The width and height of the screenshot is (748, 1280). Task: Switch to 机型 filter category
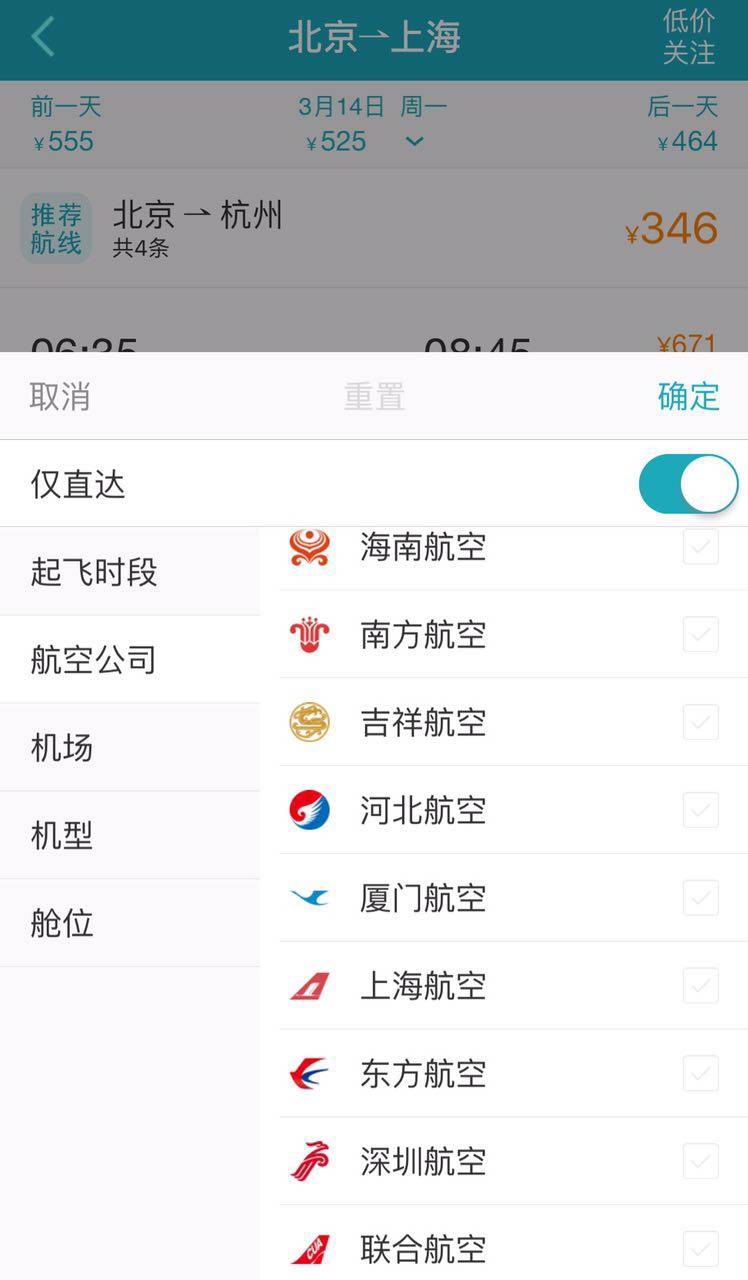[62, 835]
